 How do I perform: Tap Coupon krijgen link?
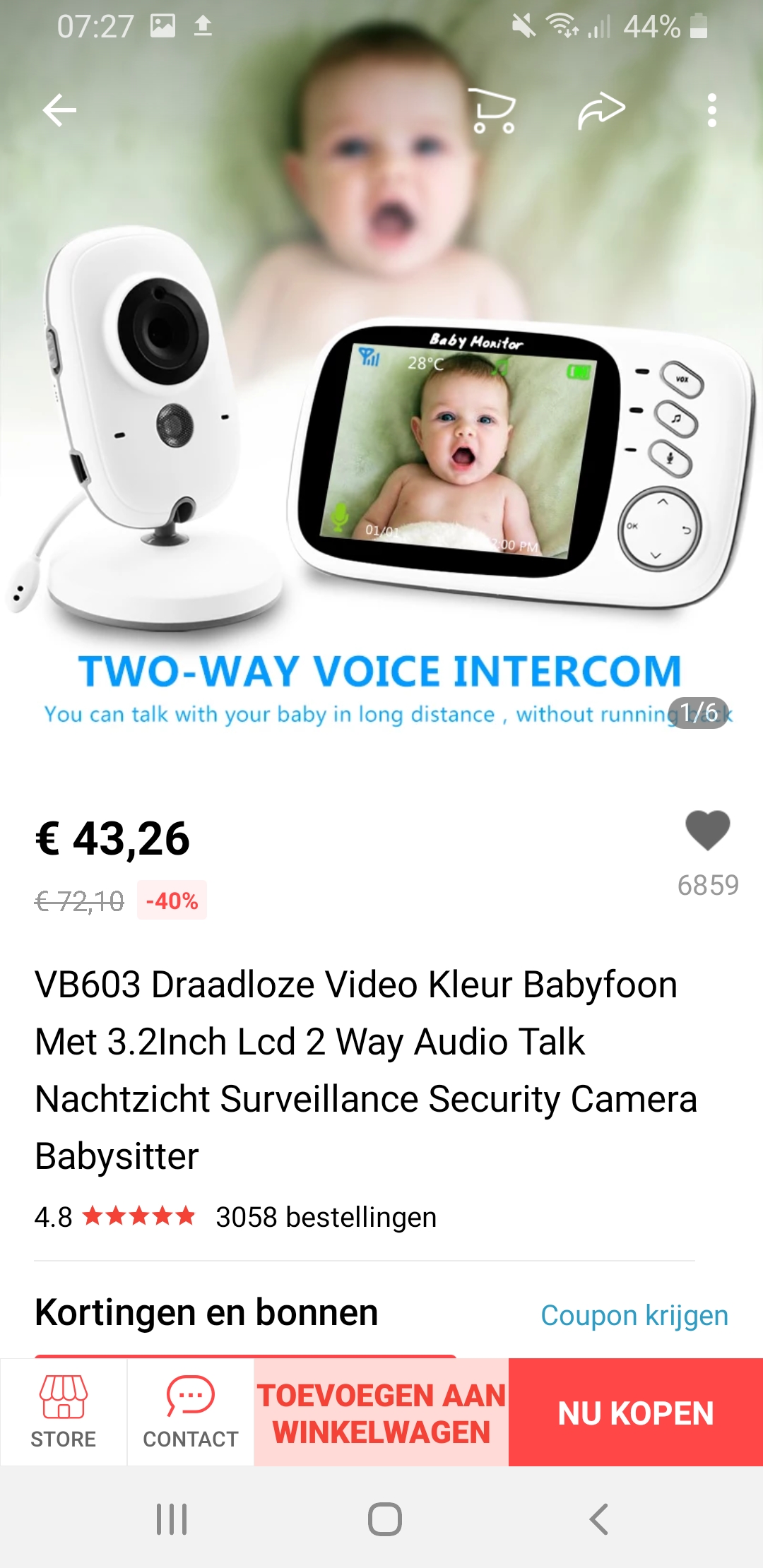[x=634, y=1315]
